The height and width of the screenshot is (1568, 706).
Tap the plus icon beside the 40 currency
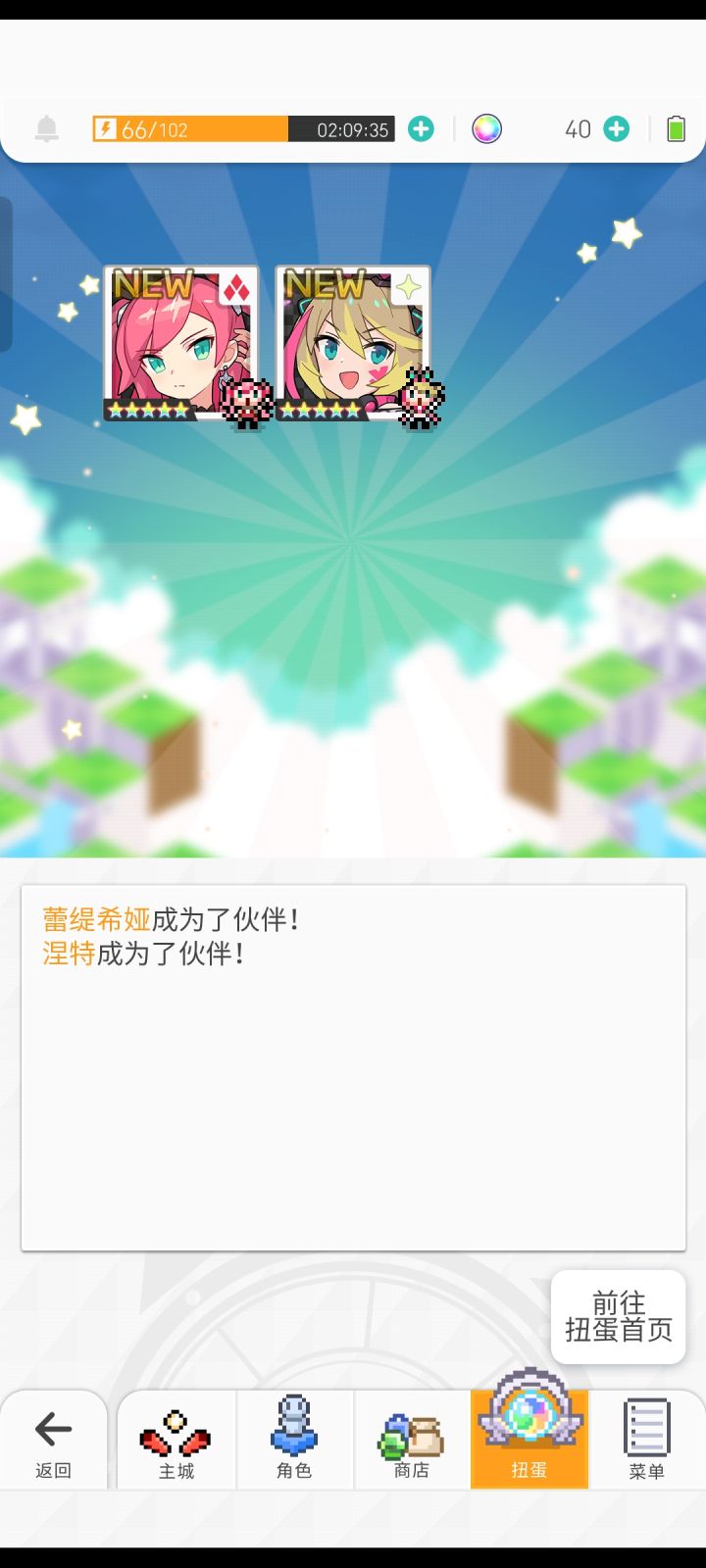click(x=616, y=127)
